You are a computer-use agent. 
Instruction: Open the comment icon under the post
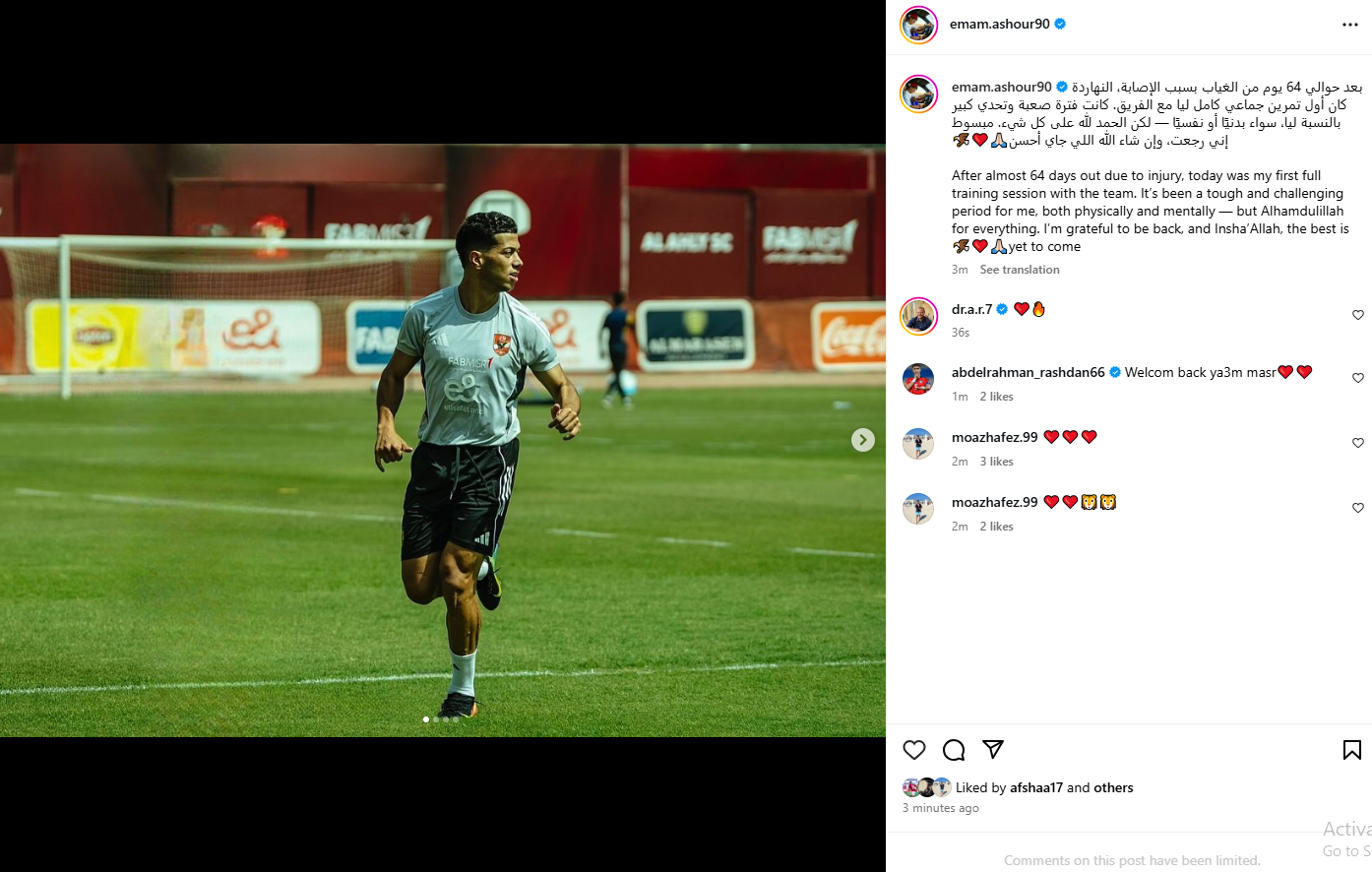954,750
